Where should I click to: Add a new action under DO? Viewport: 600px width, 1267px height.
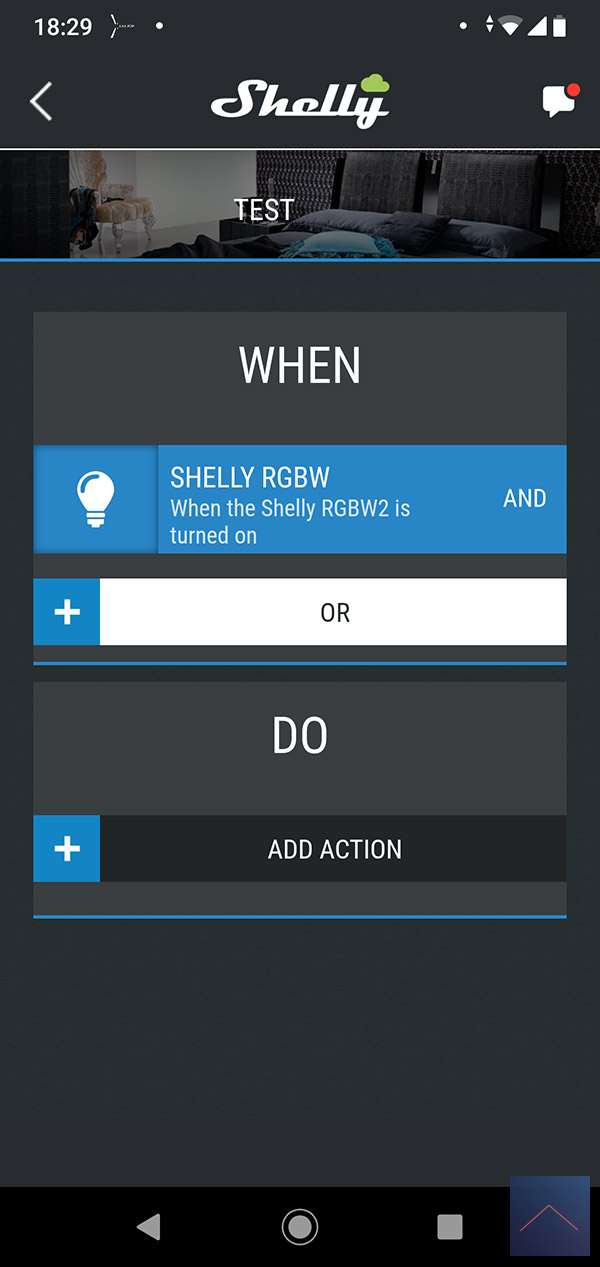[300, 849]
